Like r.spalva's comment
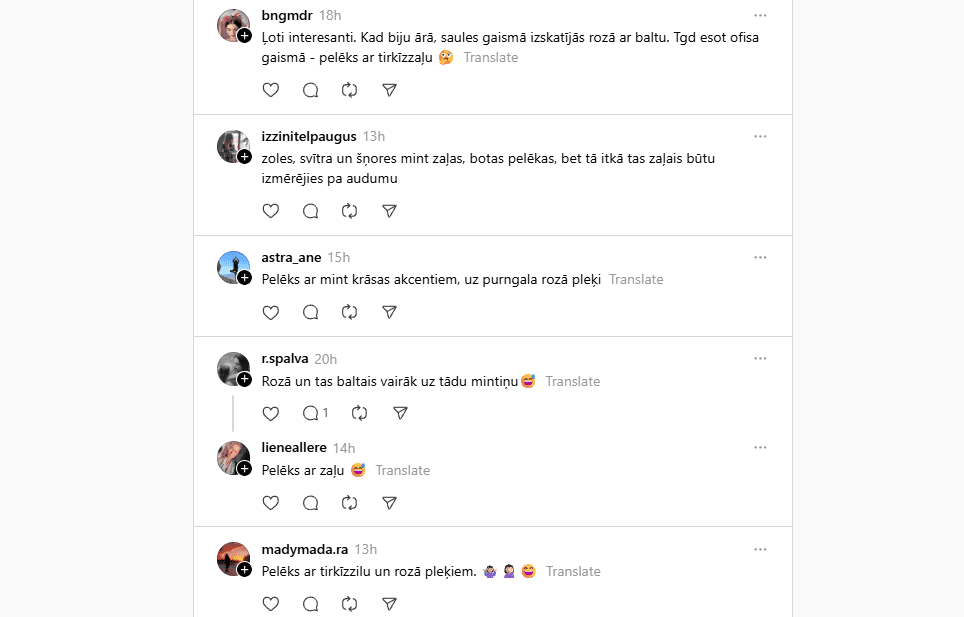Image resolution: width=964 pixels, height=617 pixels. pos(270,413)
